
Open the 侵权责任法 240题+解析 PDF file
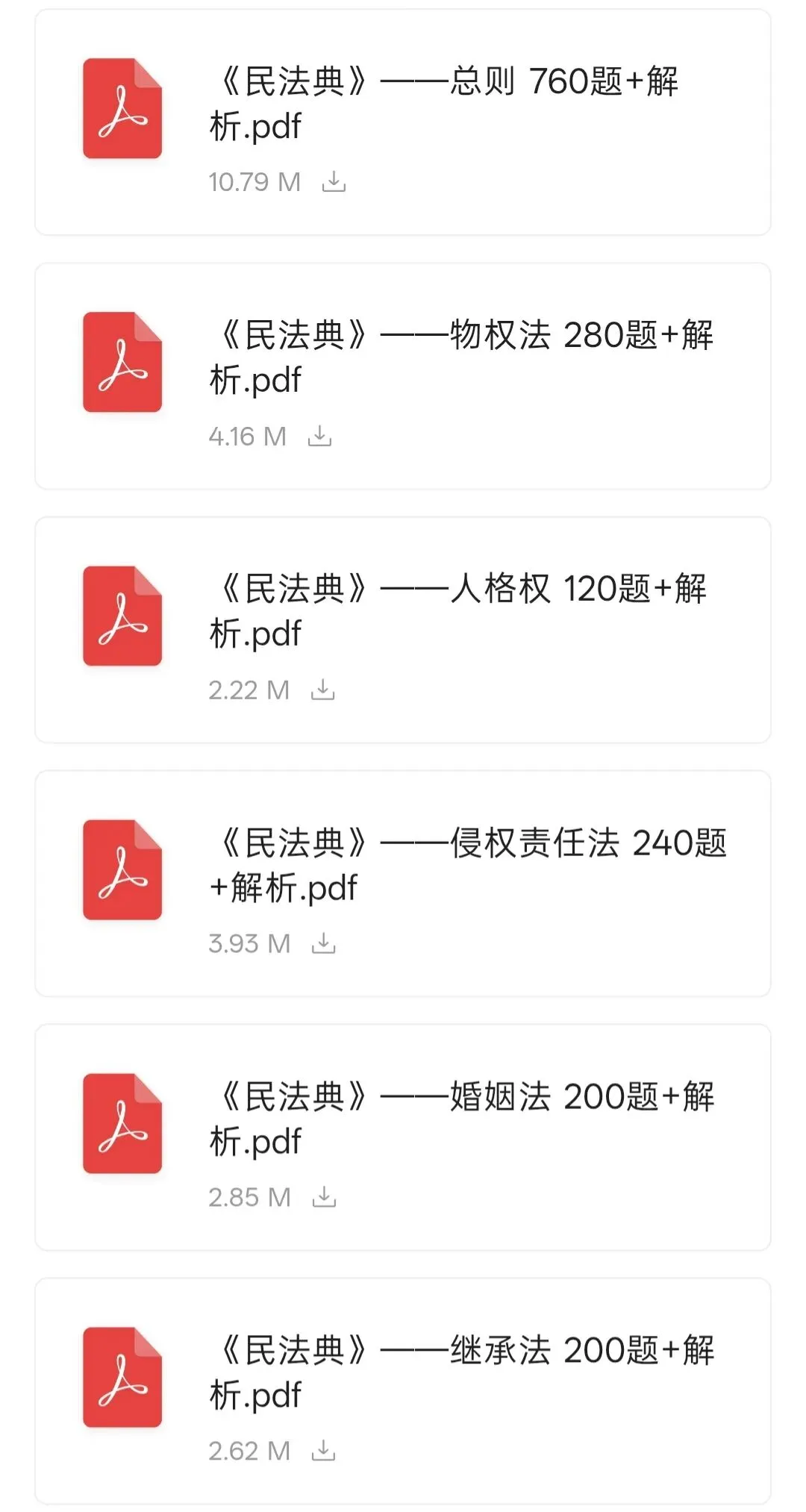tap(403, 884)
